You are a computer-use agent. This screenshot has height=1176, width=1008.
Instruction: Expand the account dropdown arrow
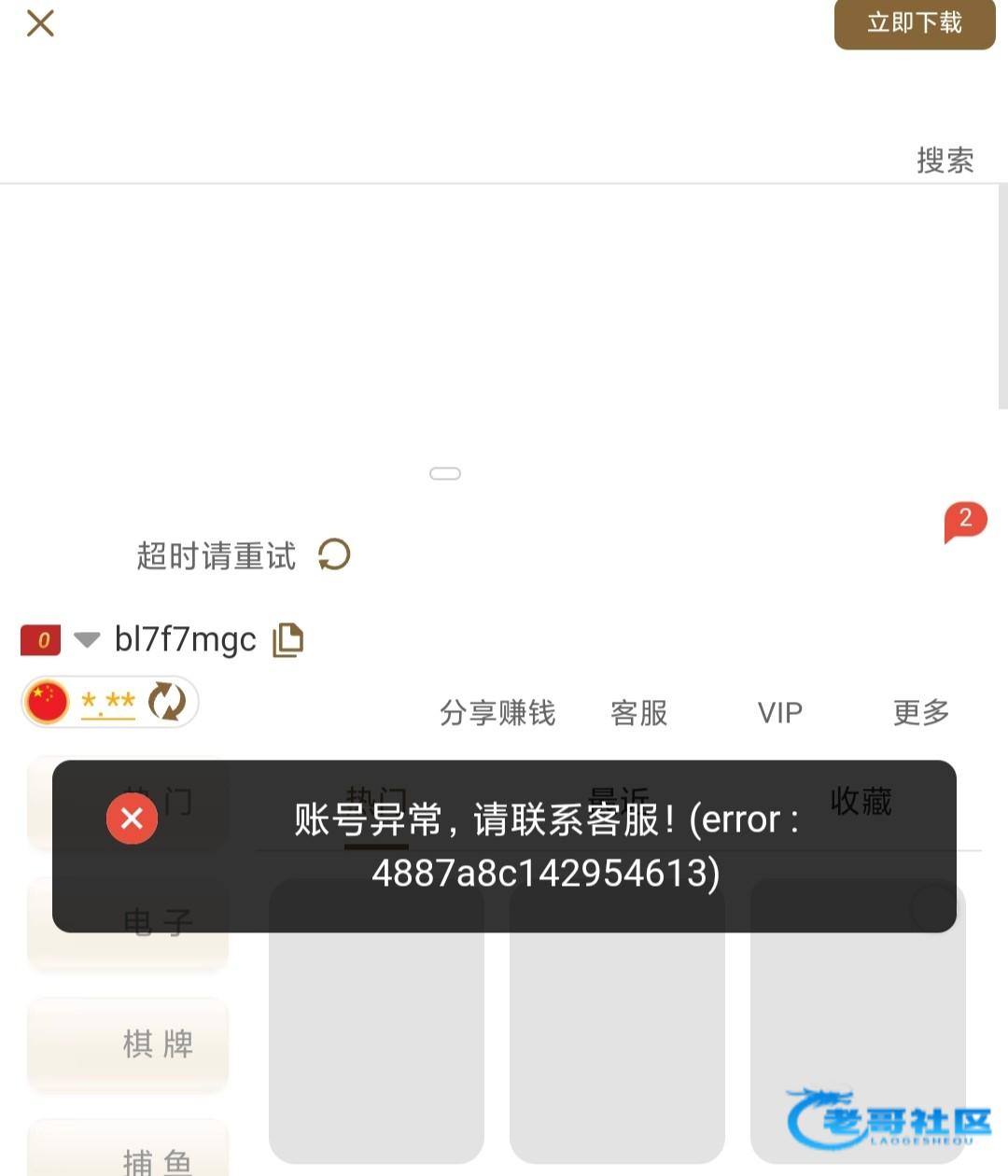[x=87, y=640]
